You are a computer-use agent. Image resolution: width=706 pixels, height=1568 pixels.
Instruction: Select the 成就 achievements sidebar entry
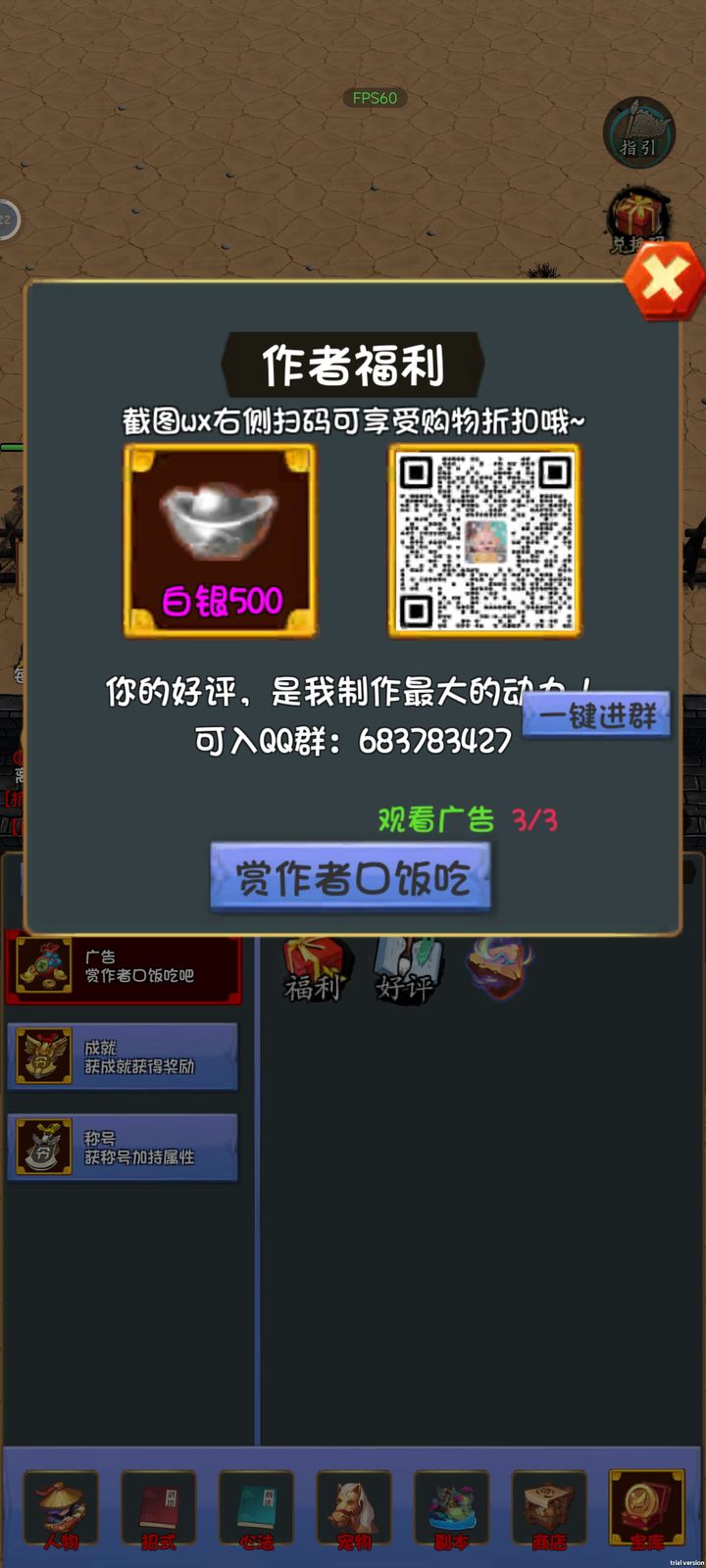(x=123, y=1057)
